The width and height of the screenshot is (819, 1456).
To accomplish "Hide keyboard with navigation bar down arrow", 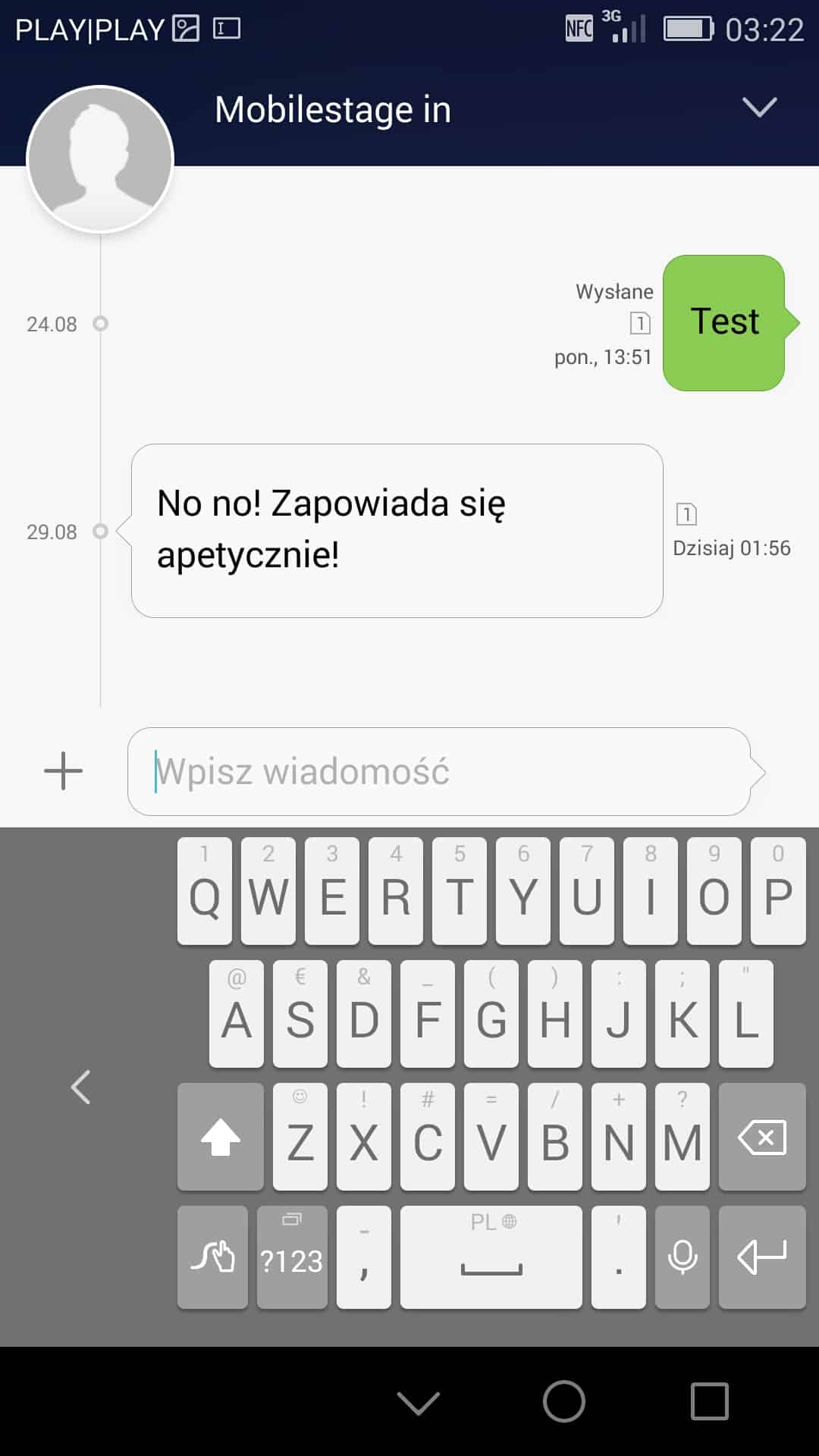I will tap(419, 1402).
